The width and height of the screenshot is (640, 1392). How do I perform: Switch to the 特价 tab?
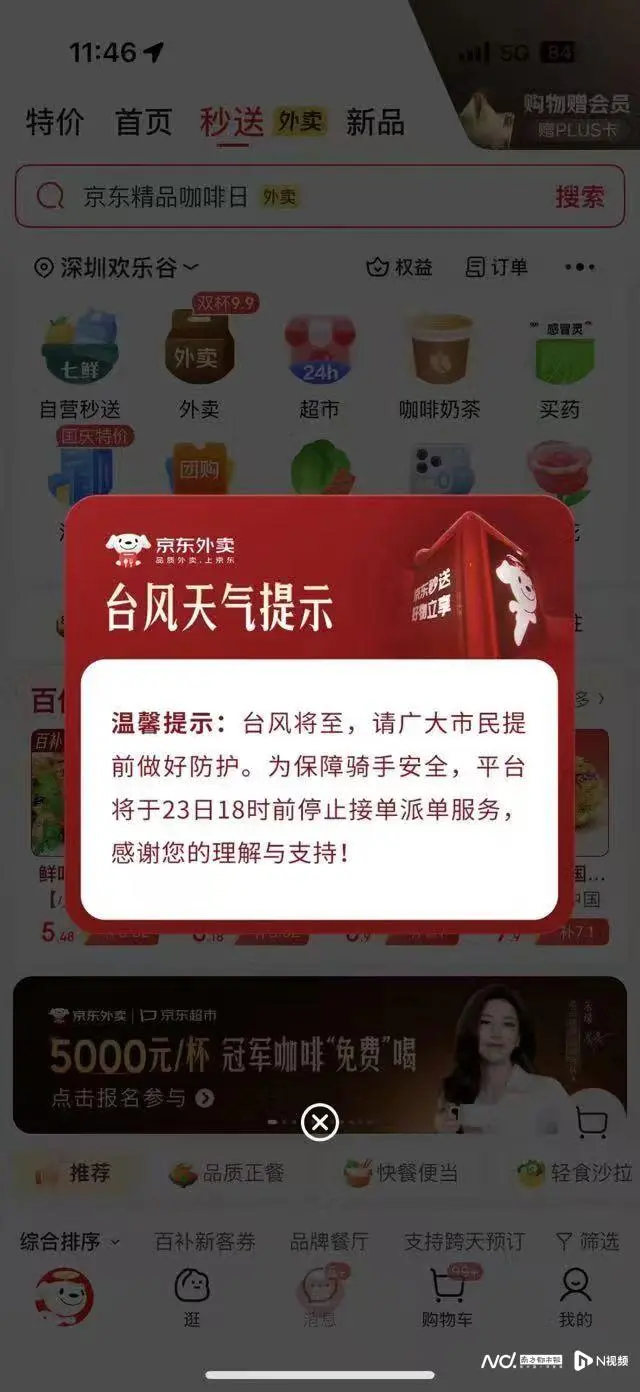55,122
